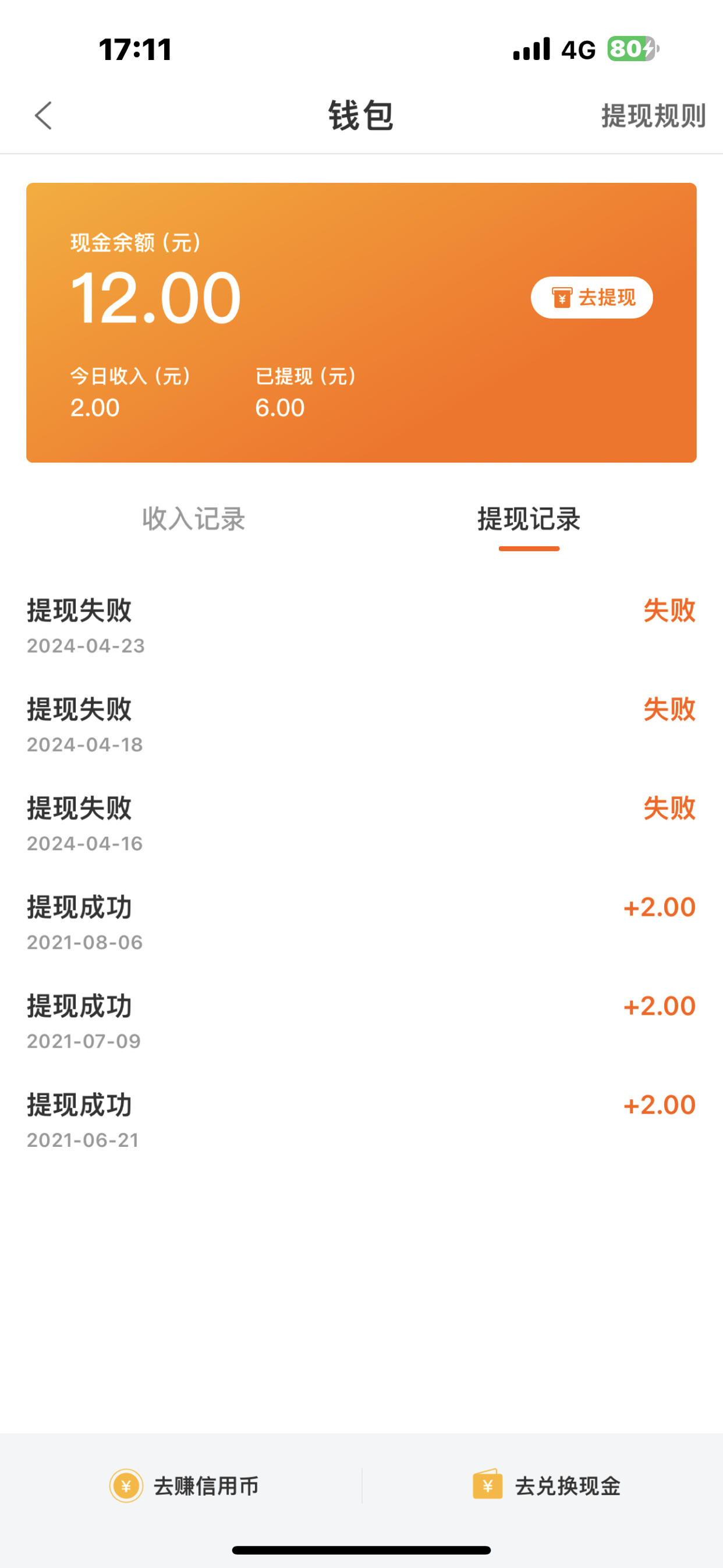Tap 去兑换现金 at the bottom
This screenshot has height=1568, width=723.
click(547, 1486)
